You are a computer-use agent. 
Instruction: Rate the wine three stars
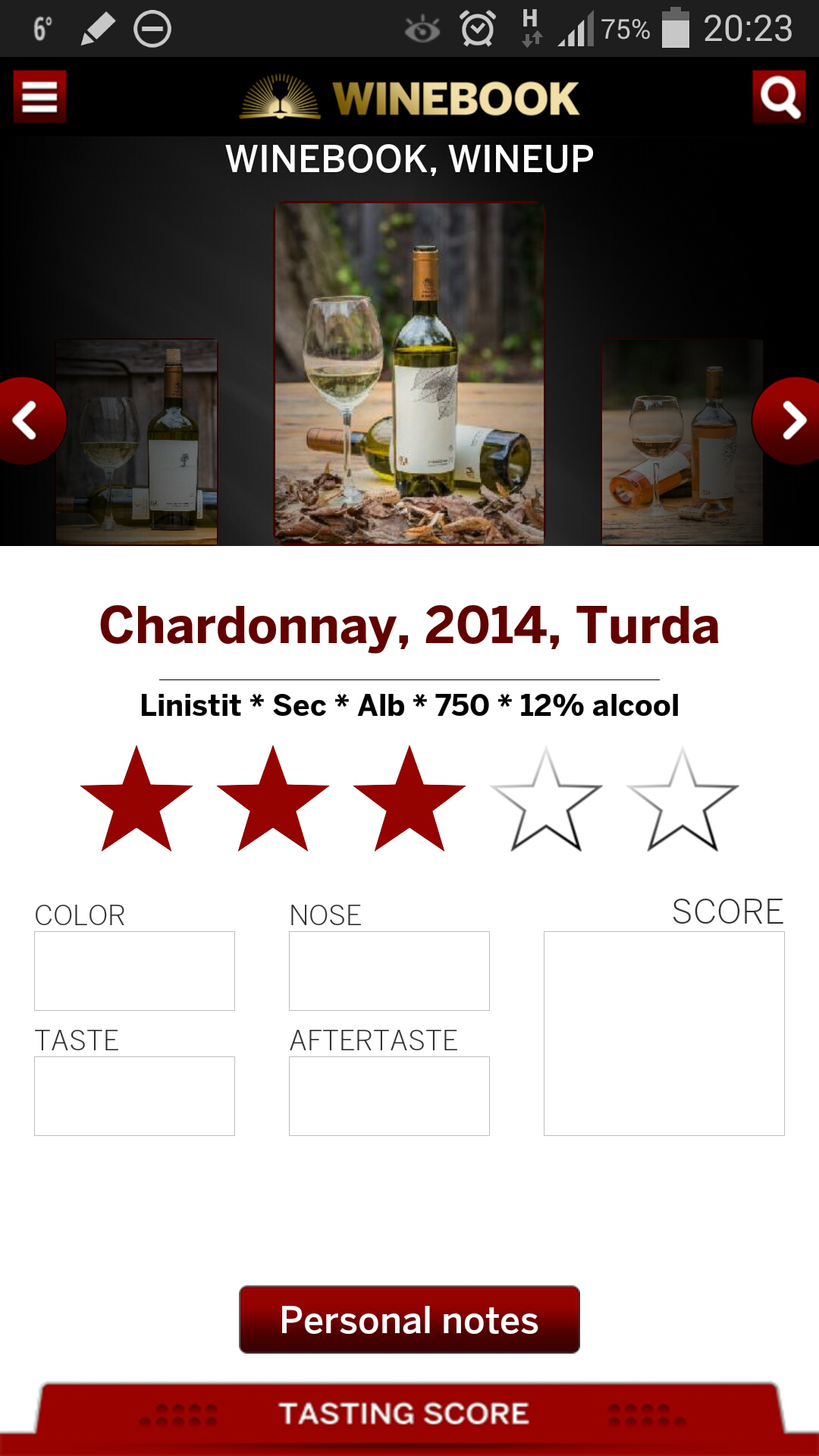409,801
